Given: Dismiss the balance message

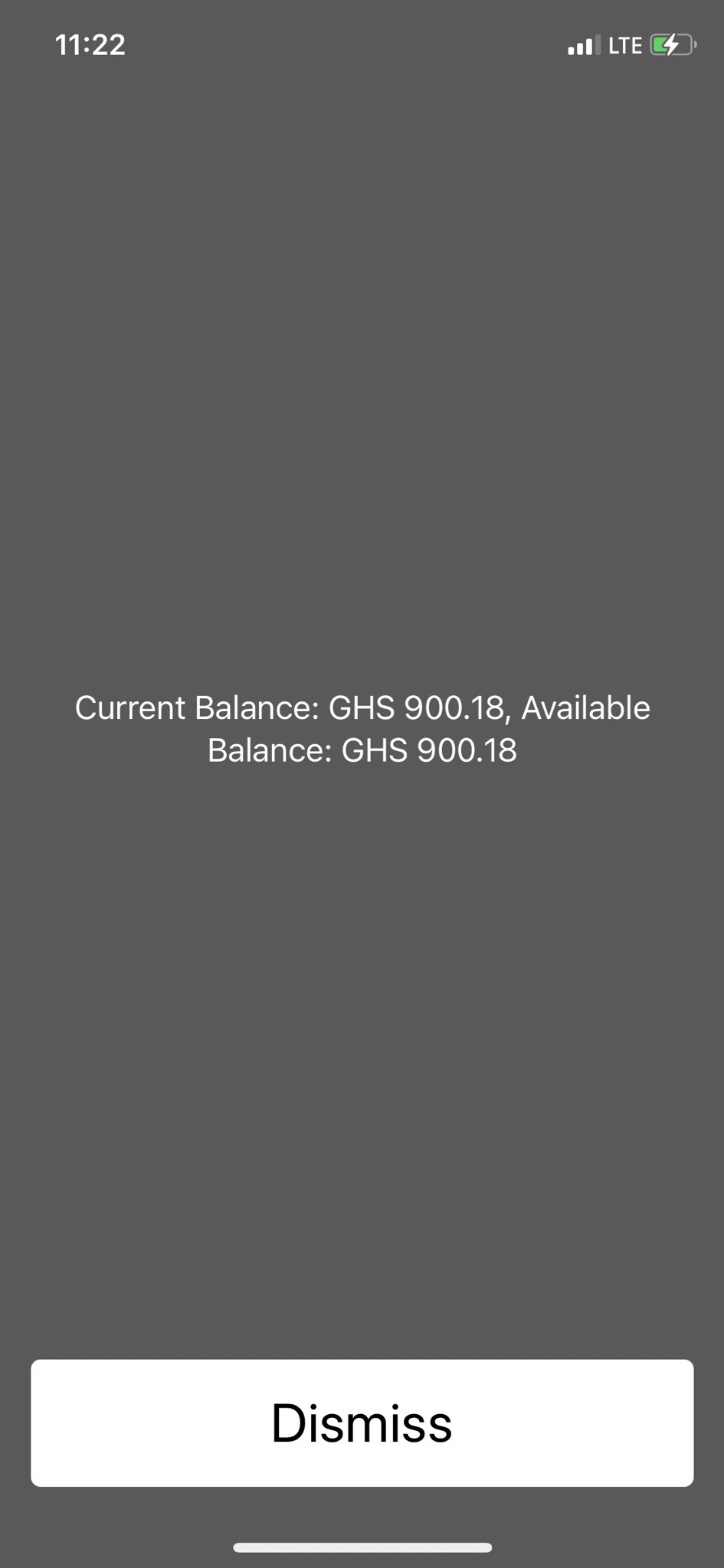Looking at the screenshot, I should [362, 1423].
